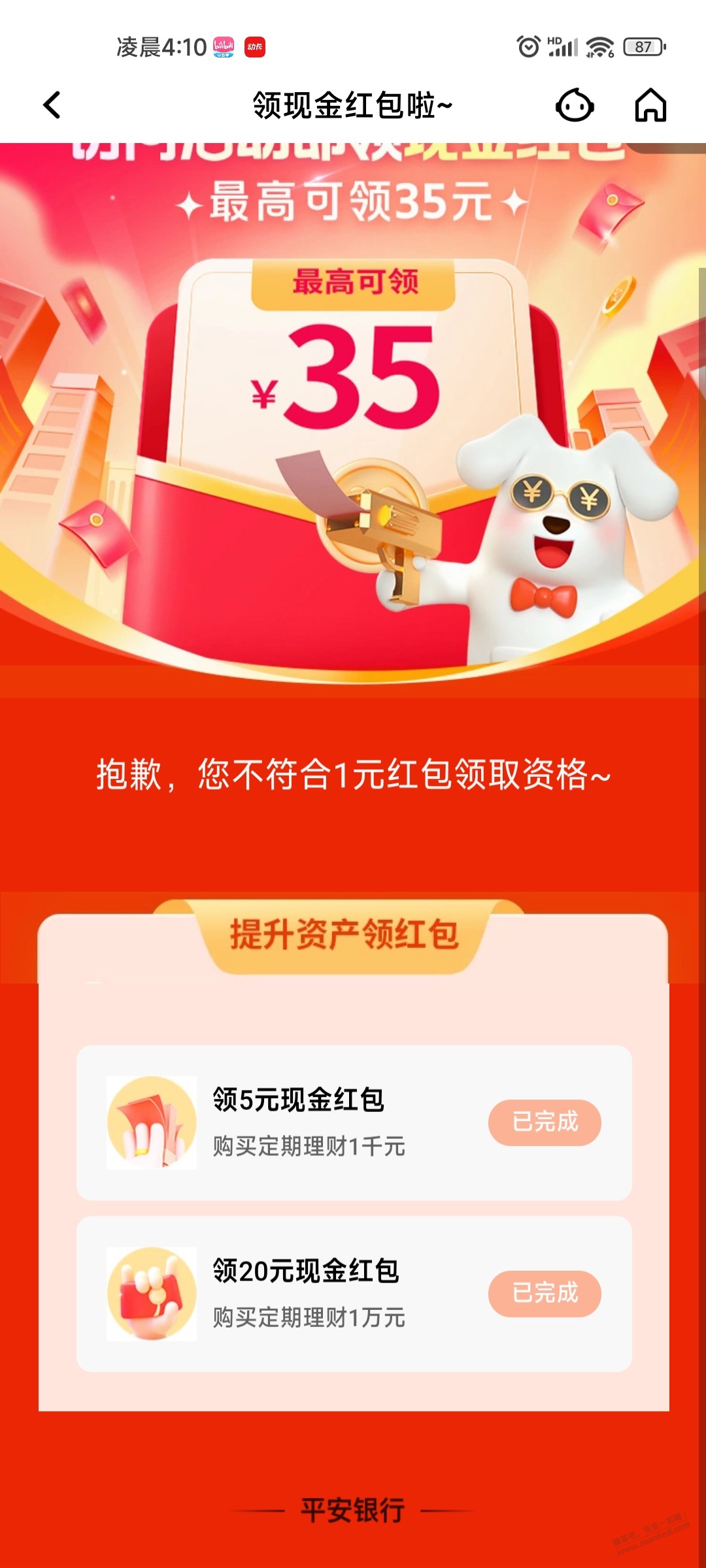
Task: Open the customer service robot icon
Action: pos(575,105)
